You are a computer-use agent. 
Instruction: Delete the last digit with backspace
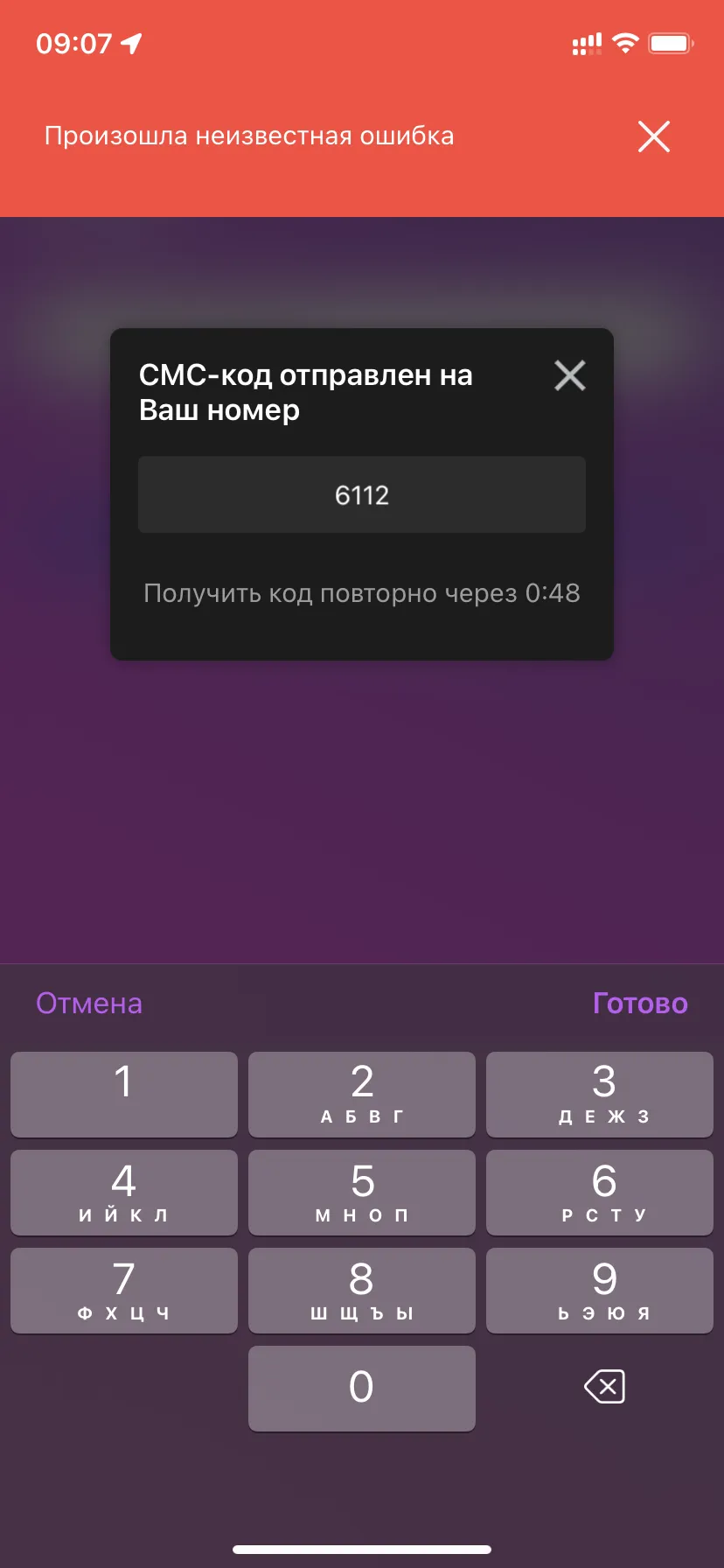[604, 1387]
